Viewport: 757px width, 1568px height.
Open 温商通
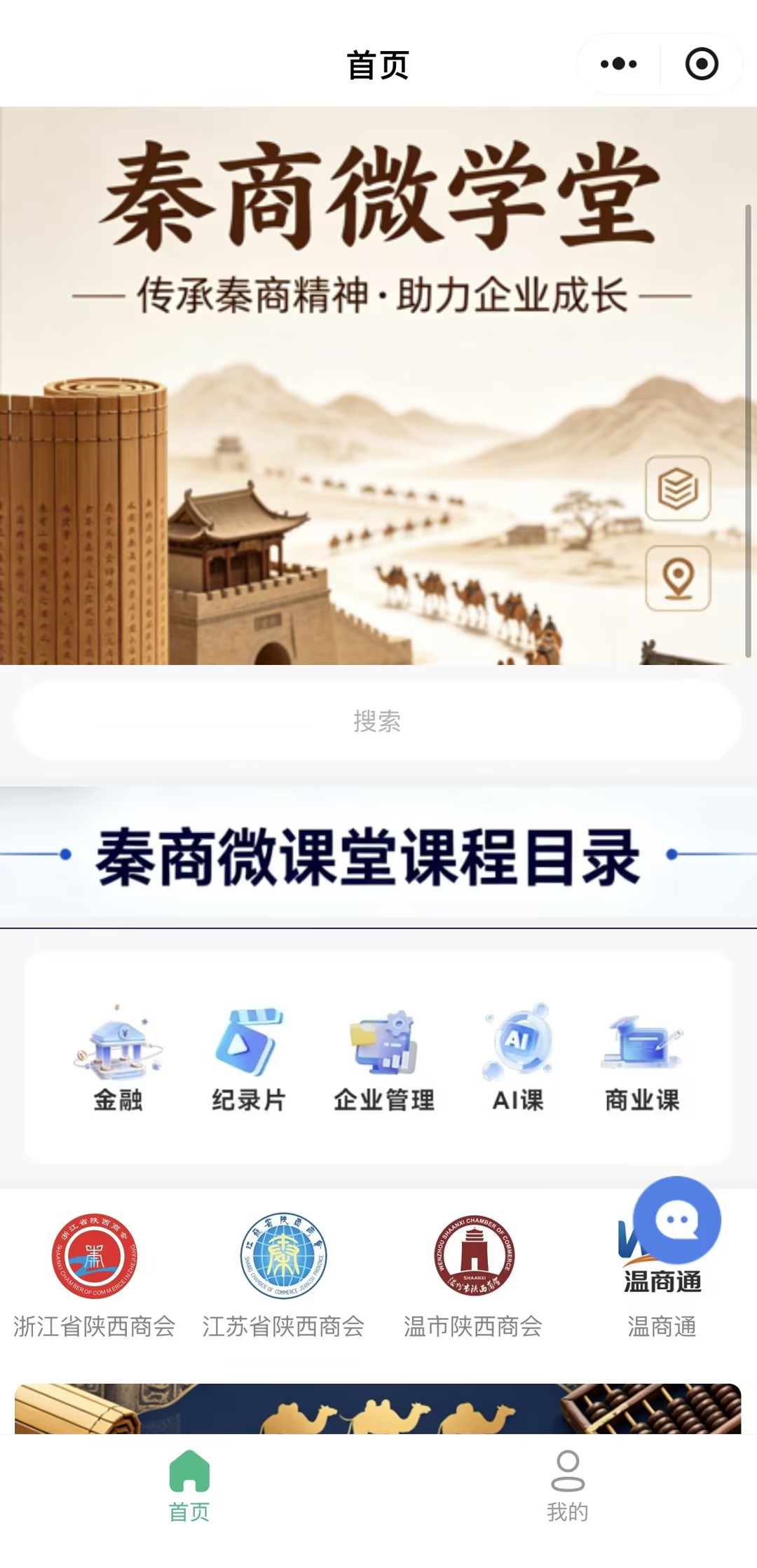click(662, 1310)
